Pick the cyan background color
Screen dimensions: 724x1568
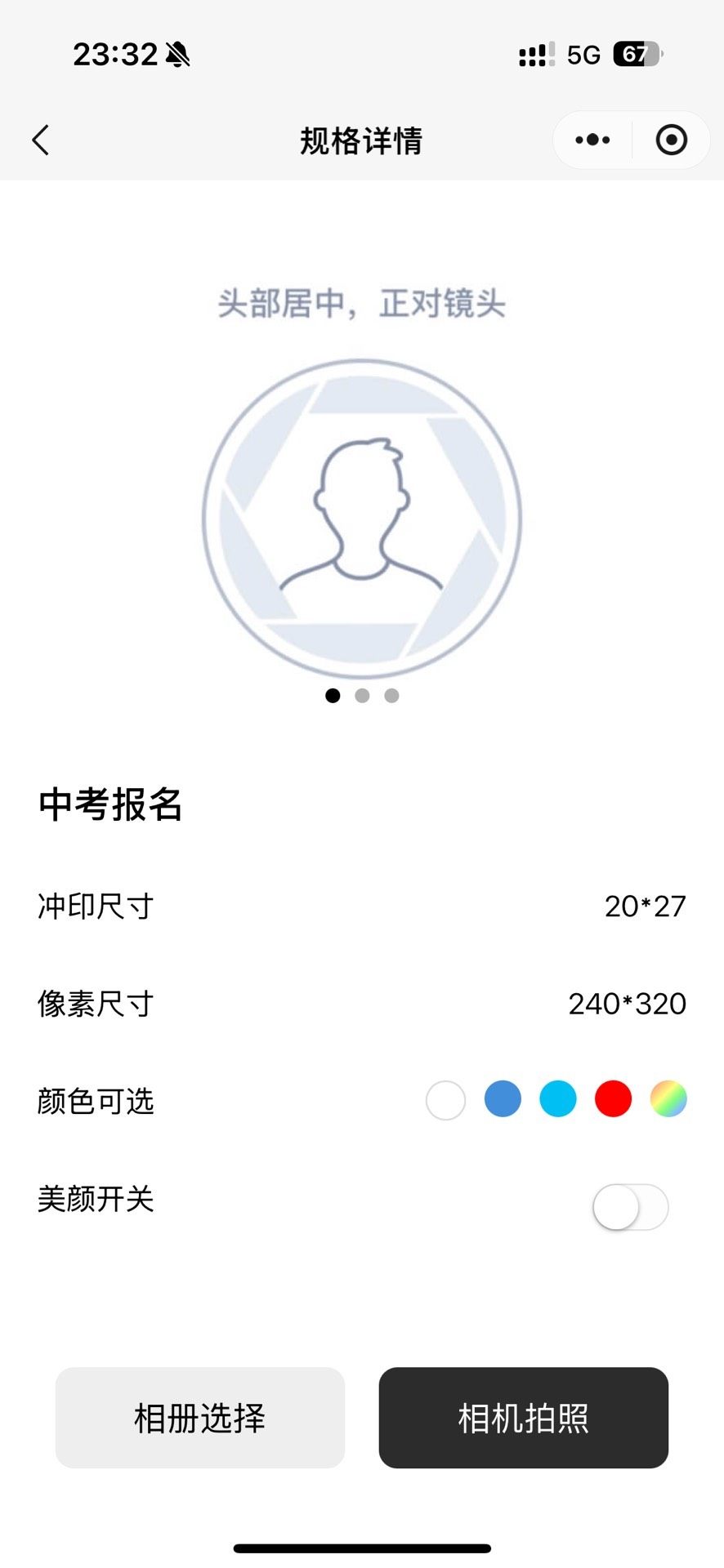coord(558,1098)
